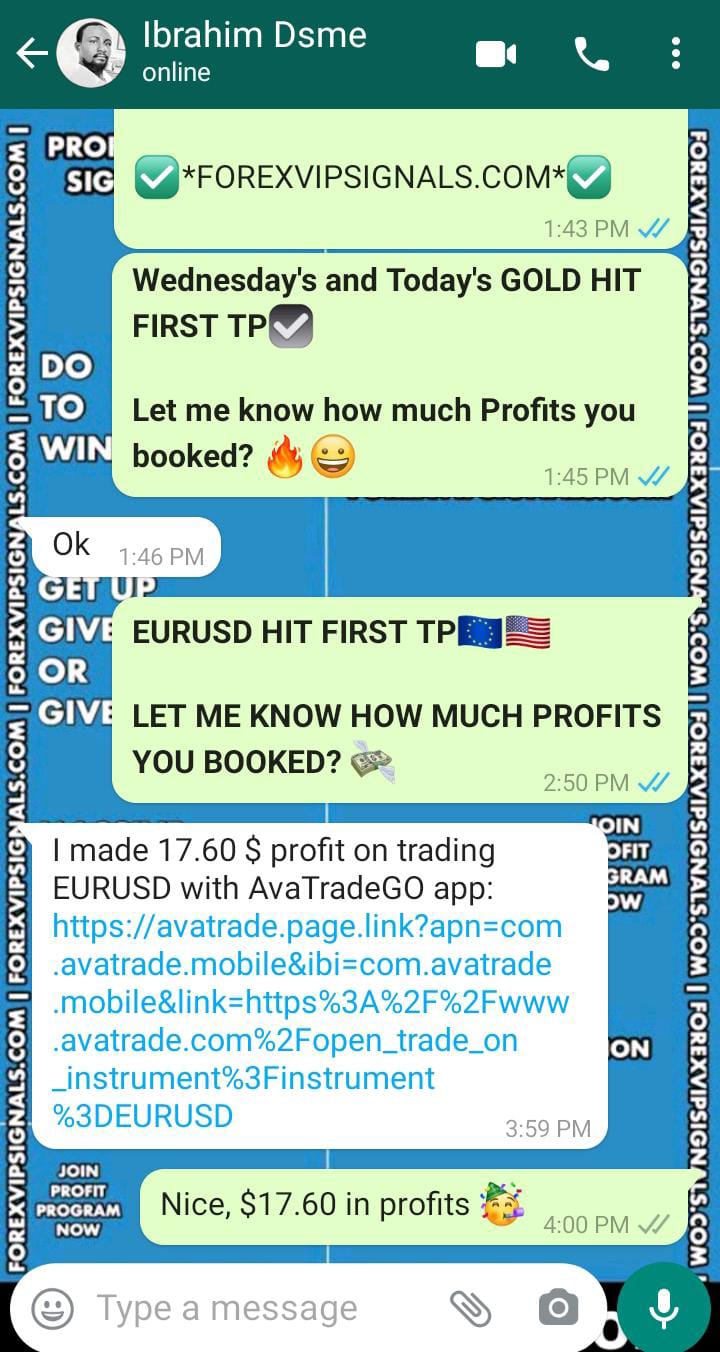This screenshot has height=1352, width=720.
Task: Open the emoji picker
Action: coord(52,1308)
